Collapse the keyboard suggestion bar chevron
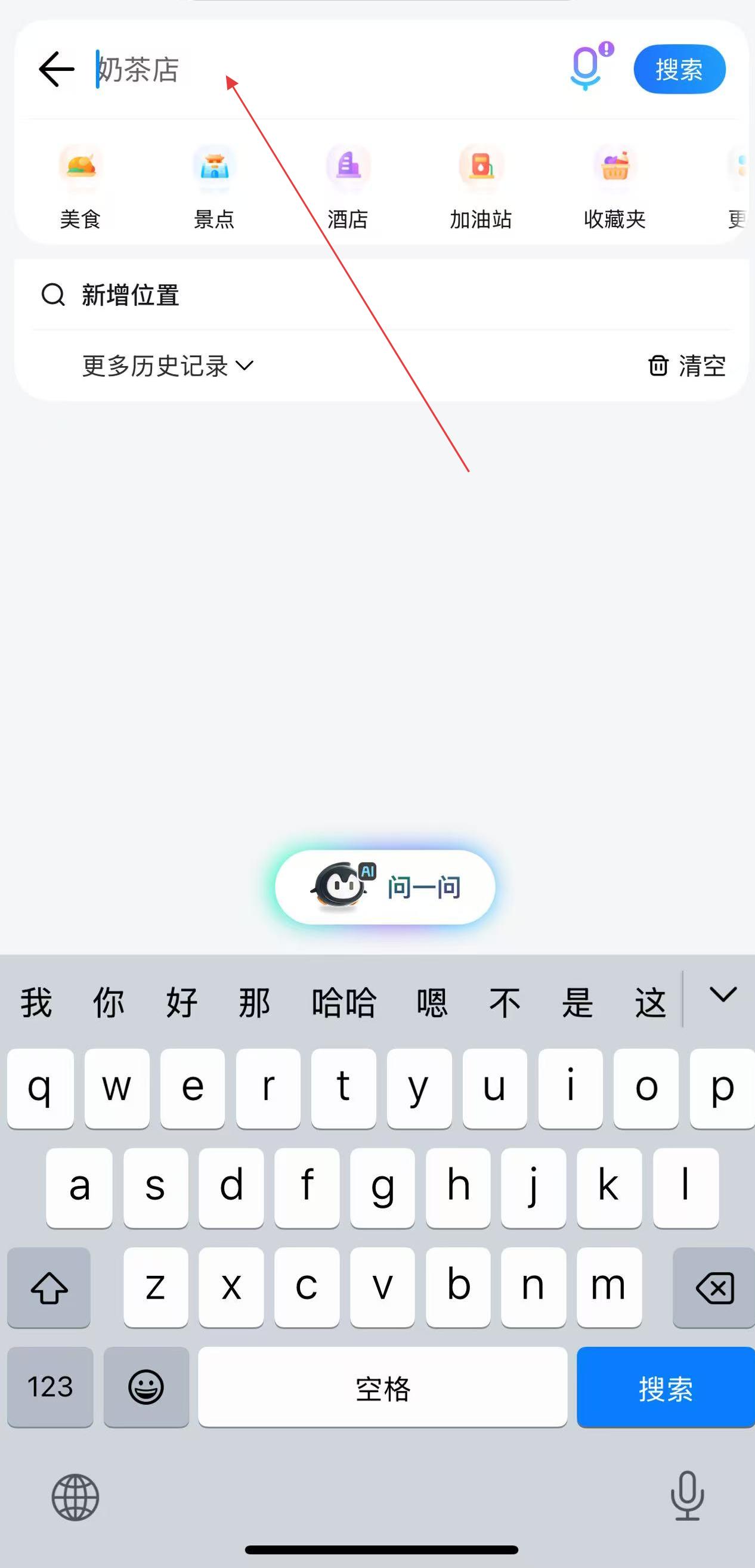 [x=723, y=996]
